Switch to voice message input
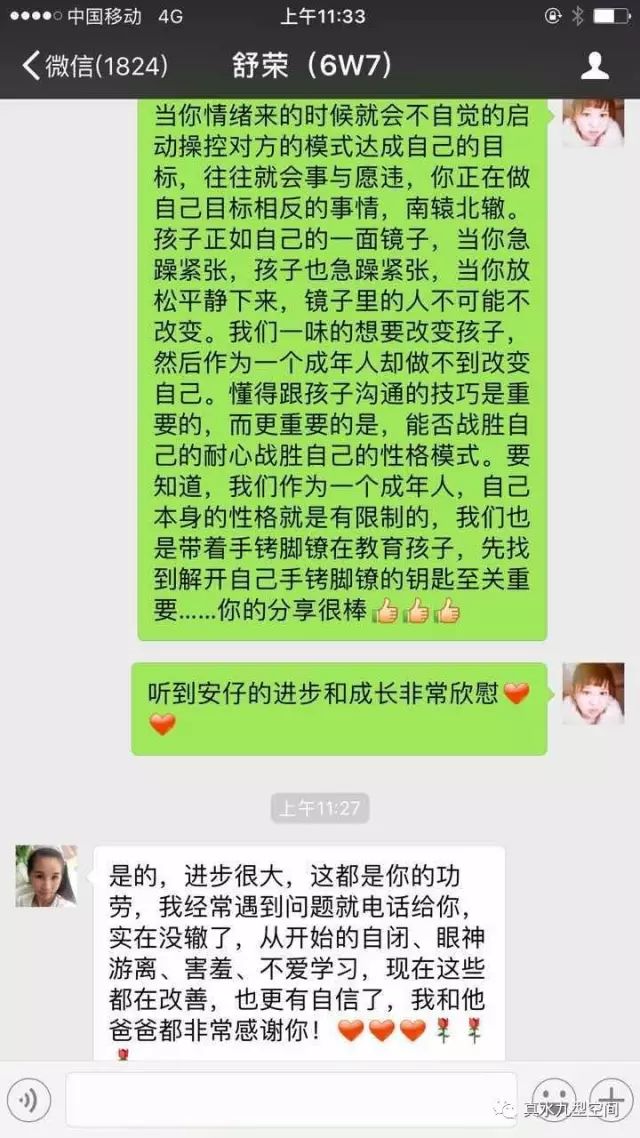The image size is (640, 1138). pos(29,1101)
